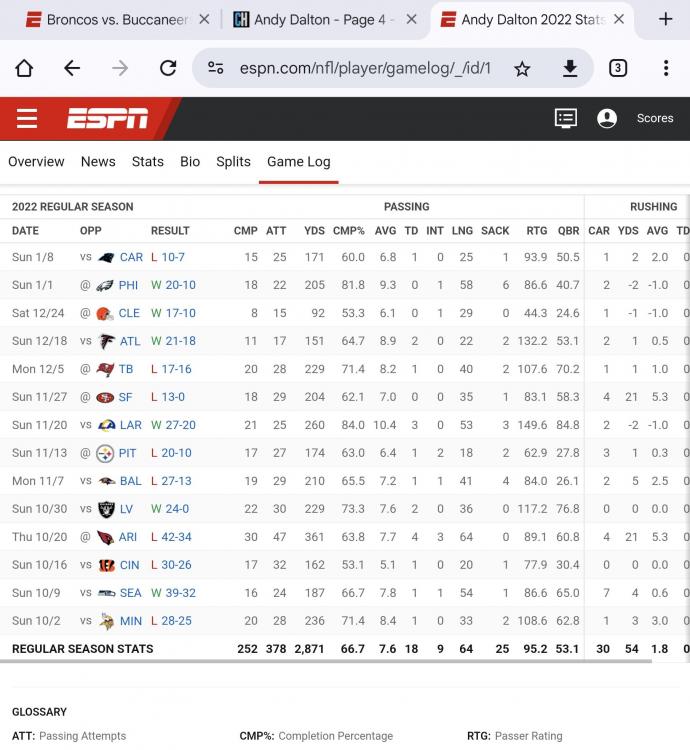Switch to the Overview tab
The image size is (690, 750).
36,161
